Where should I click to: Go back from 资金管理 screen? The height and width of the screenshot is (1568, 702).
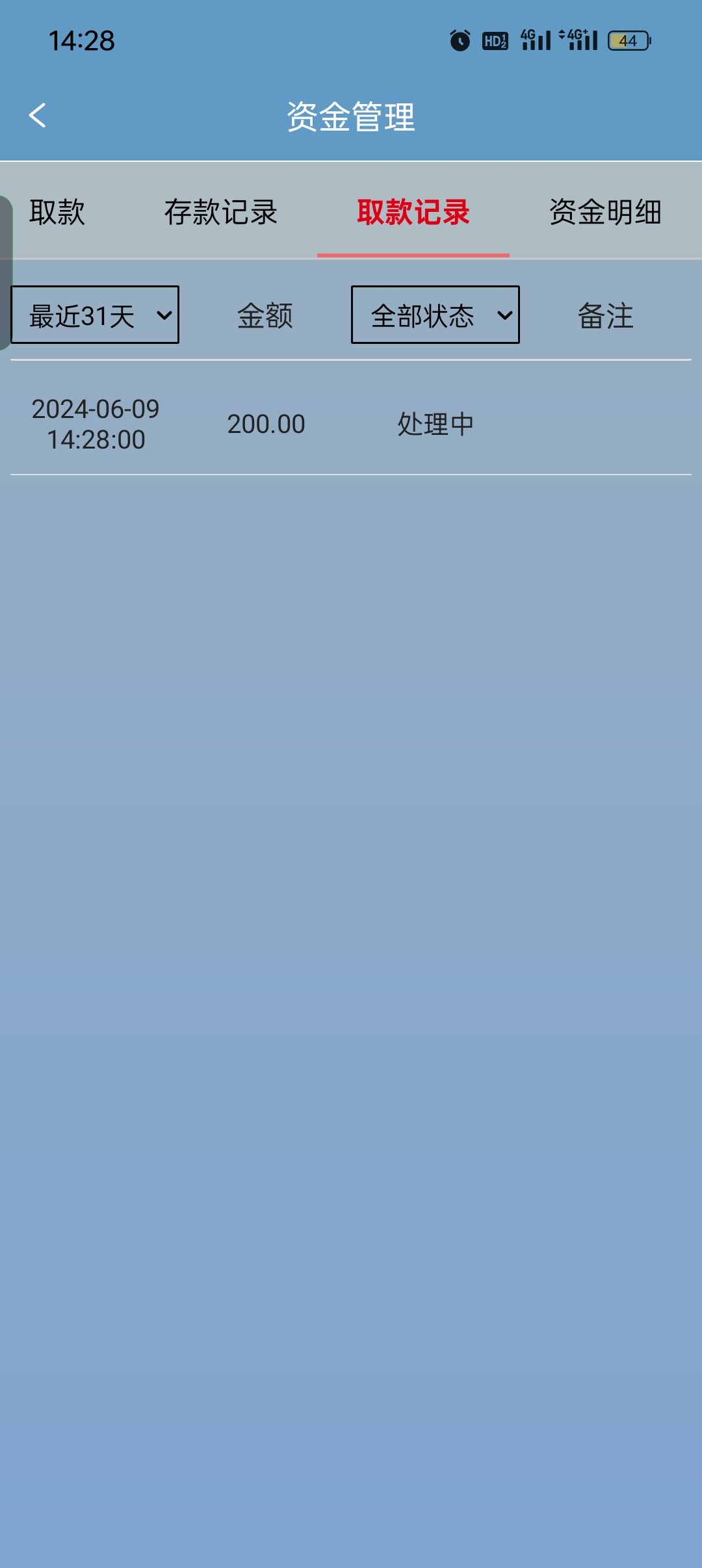(x=38, y=116)
